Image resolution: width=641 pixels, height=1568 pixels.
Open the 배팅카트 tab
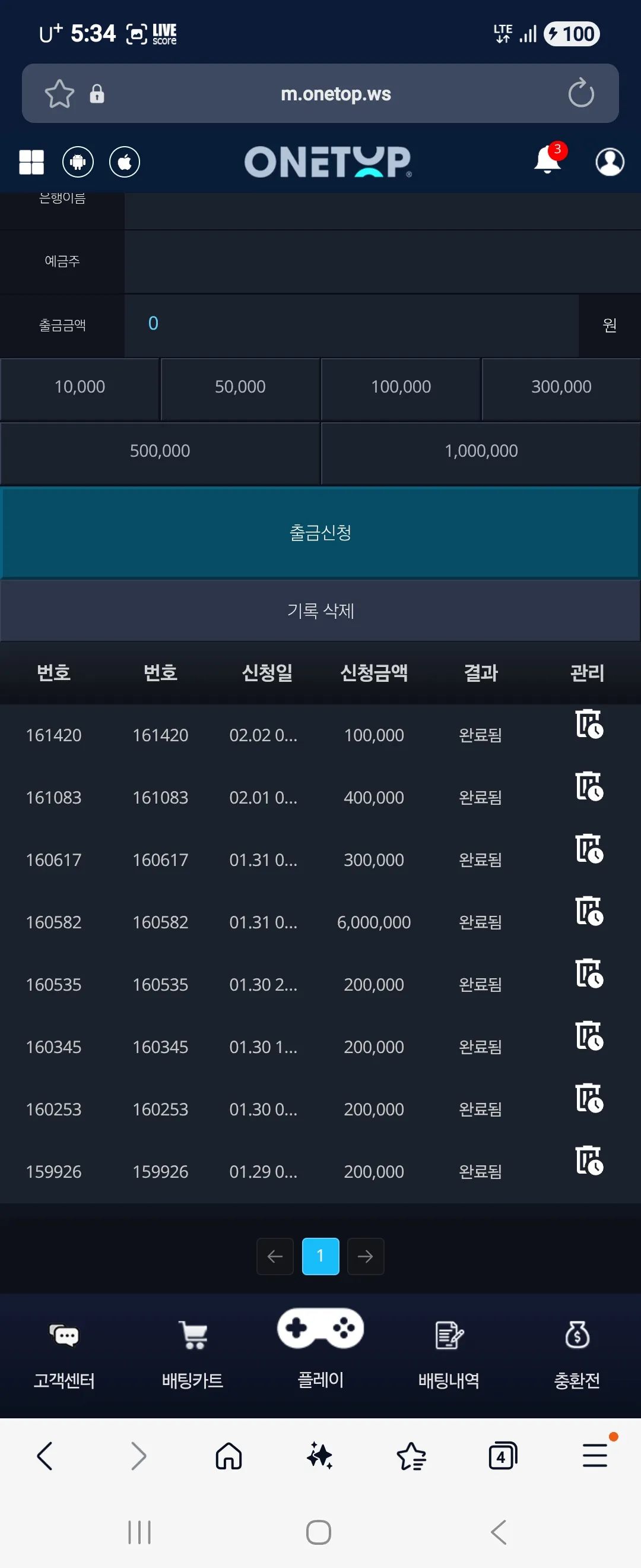click(x=192, y=1355)
